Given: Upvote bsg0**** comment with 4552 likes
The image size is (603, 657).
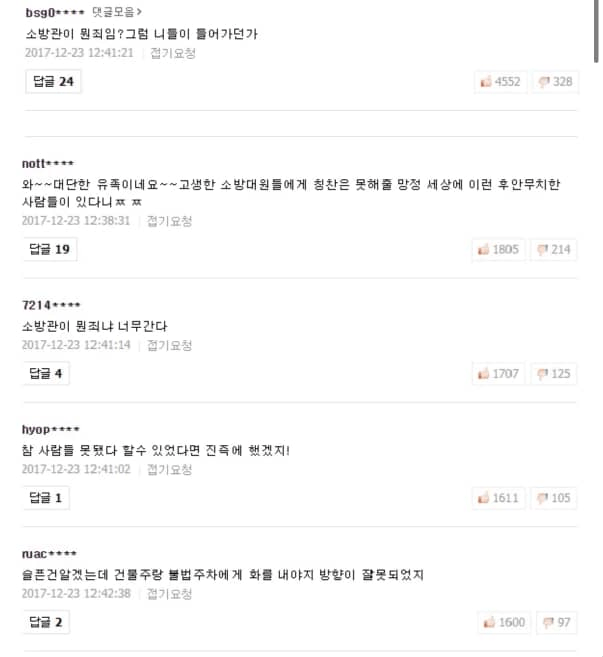Looking at the screenshot, I should click(x=500, y=82).
